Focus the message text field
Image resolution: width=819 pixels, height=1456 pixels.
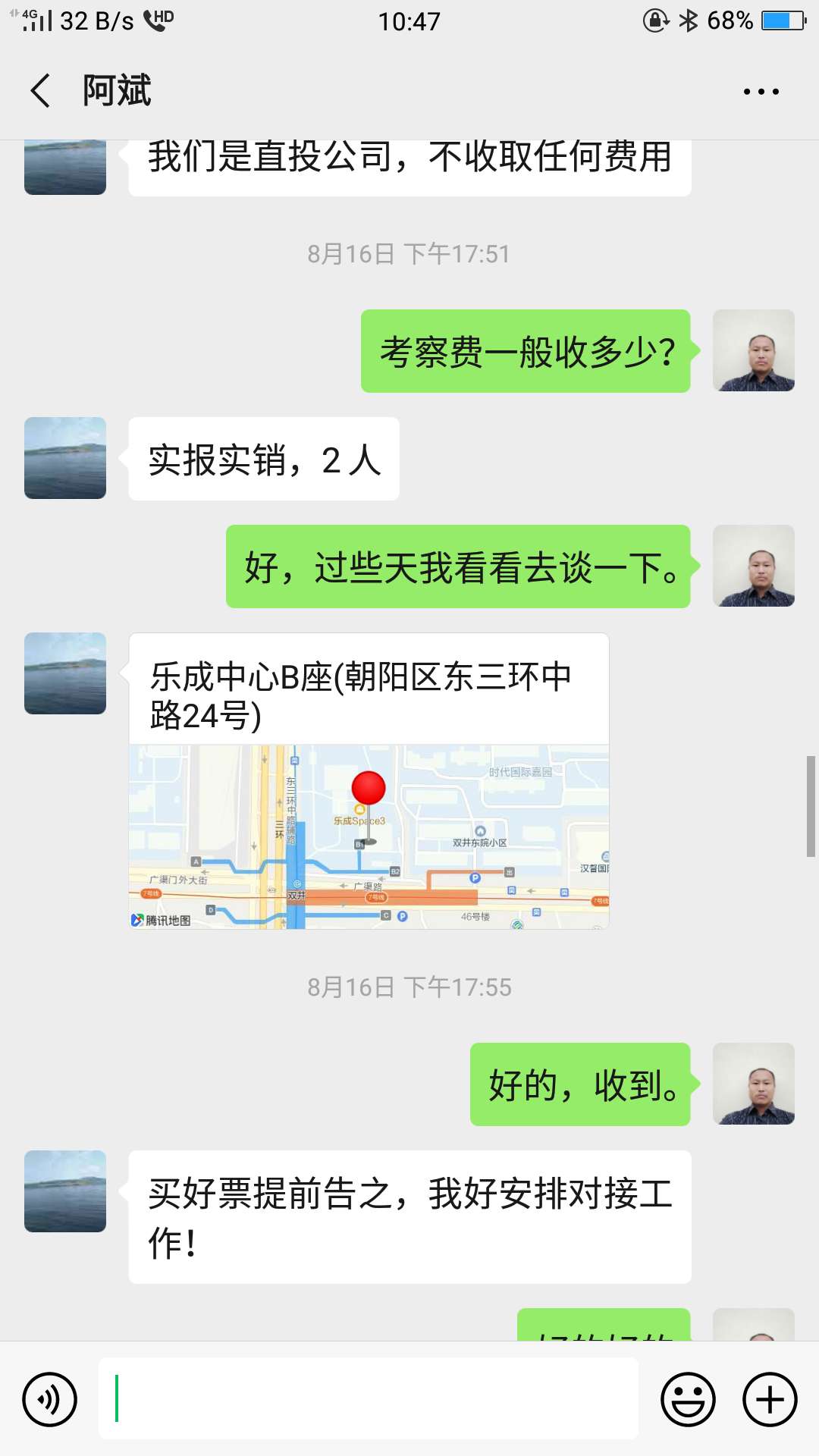point(368,1398)
